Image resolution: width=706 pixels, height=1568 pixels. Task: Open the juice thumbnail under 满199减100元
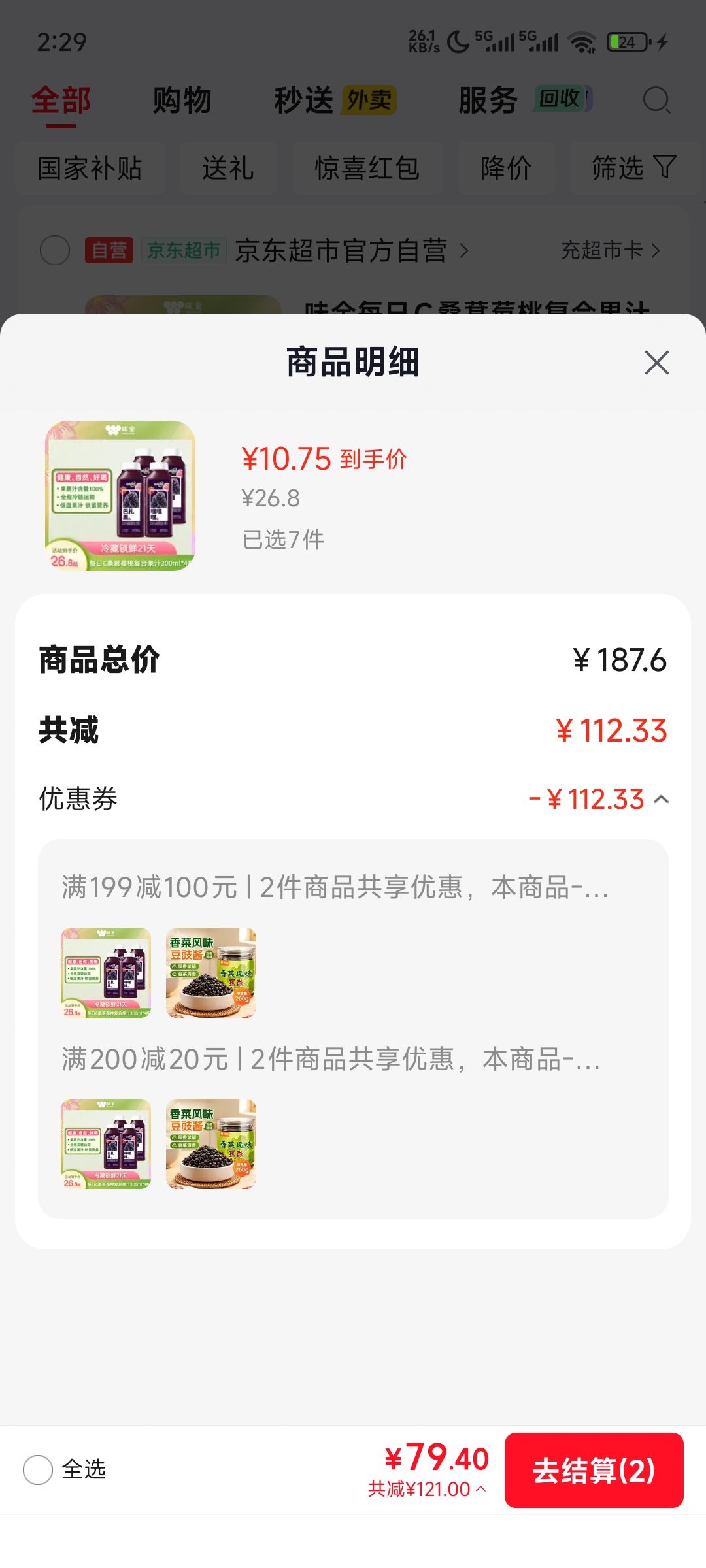point(106,973)
